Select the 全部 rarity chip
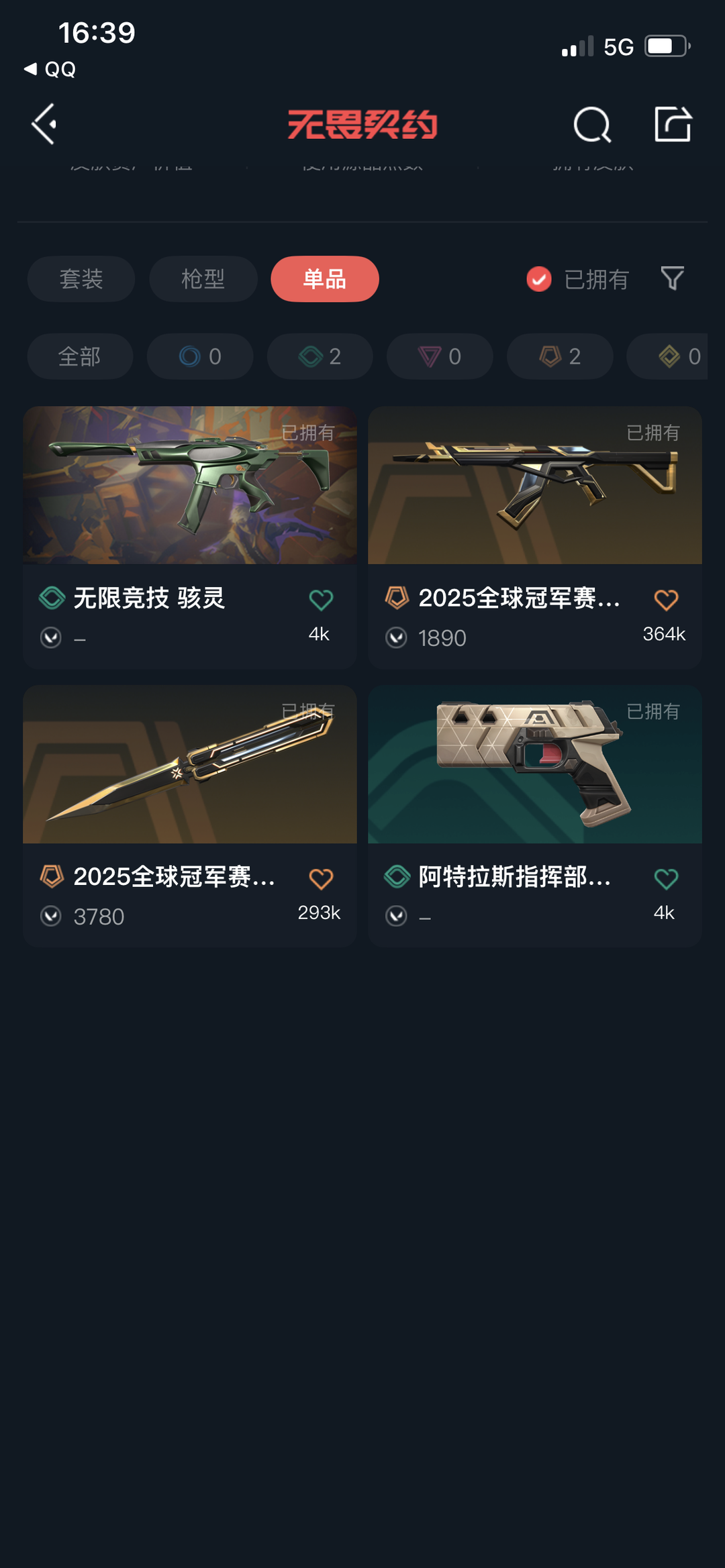Screen dimensions: 725x1568 (80, 356)
